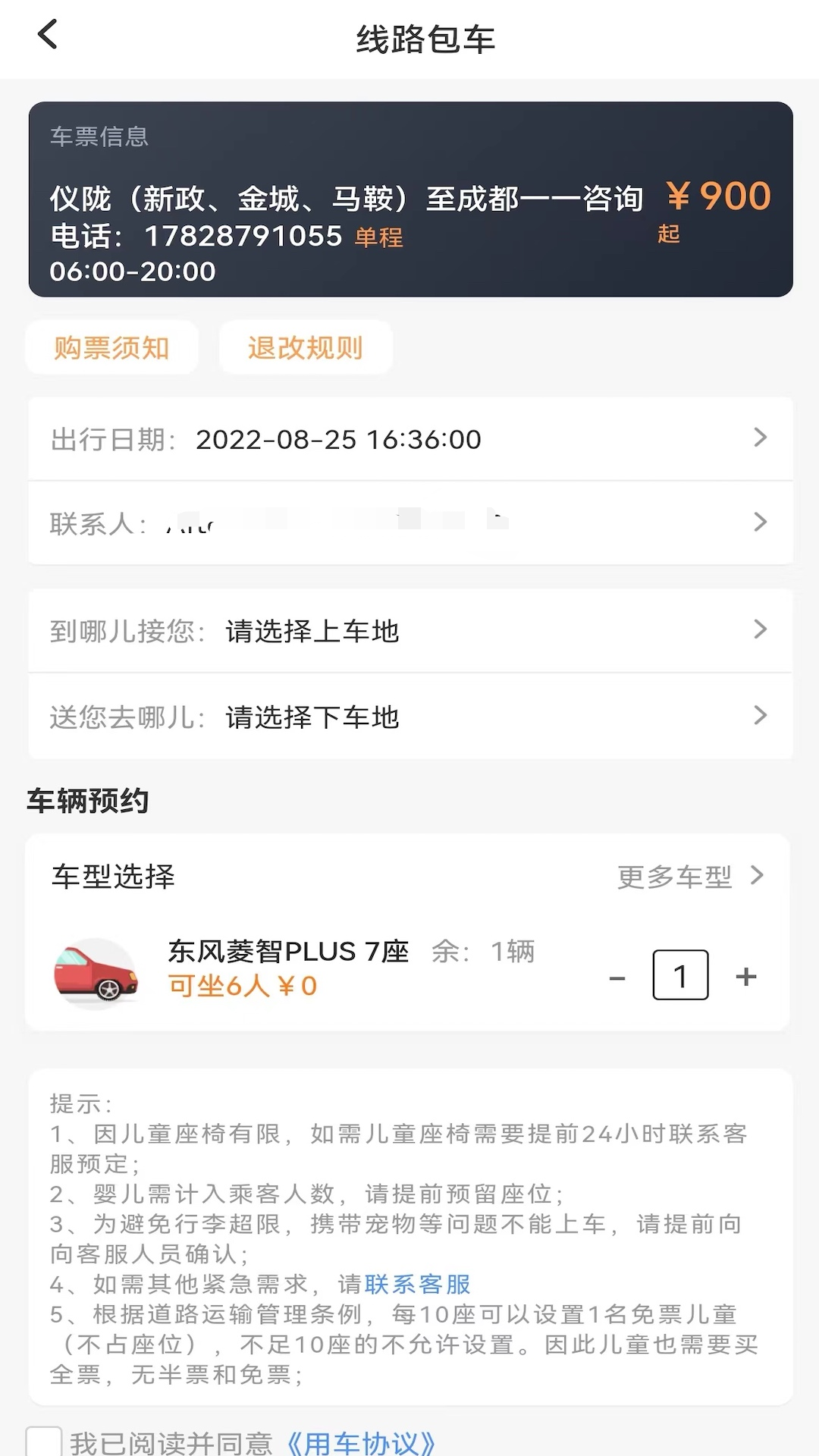This screenshot has height=1456, width=819.
Task: Click the chevron next to 联系人
Action: [761, 522]
